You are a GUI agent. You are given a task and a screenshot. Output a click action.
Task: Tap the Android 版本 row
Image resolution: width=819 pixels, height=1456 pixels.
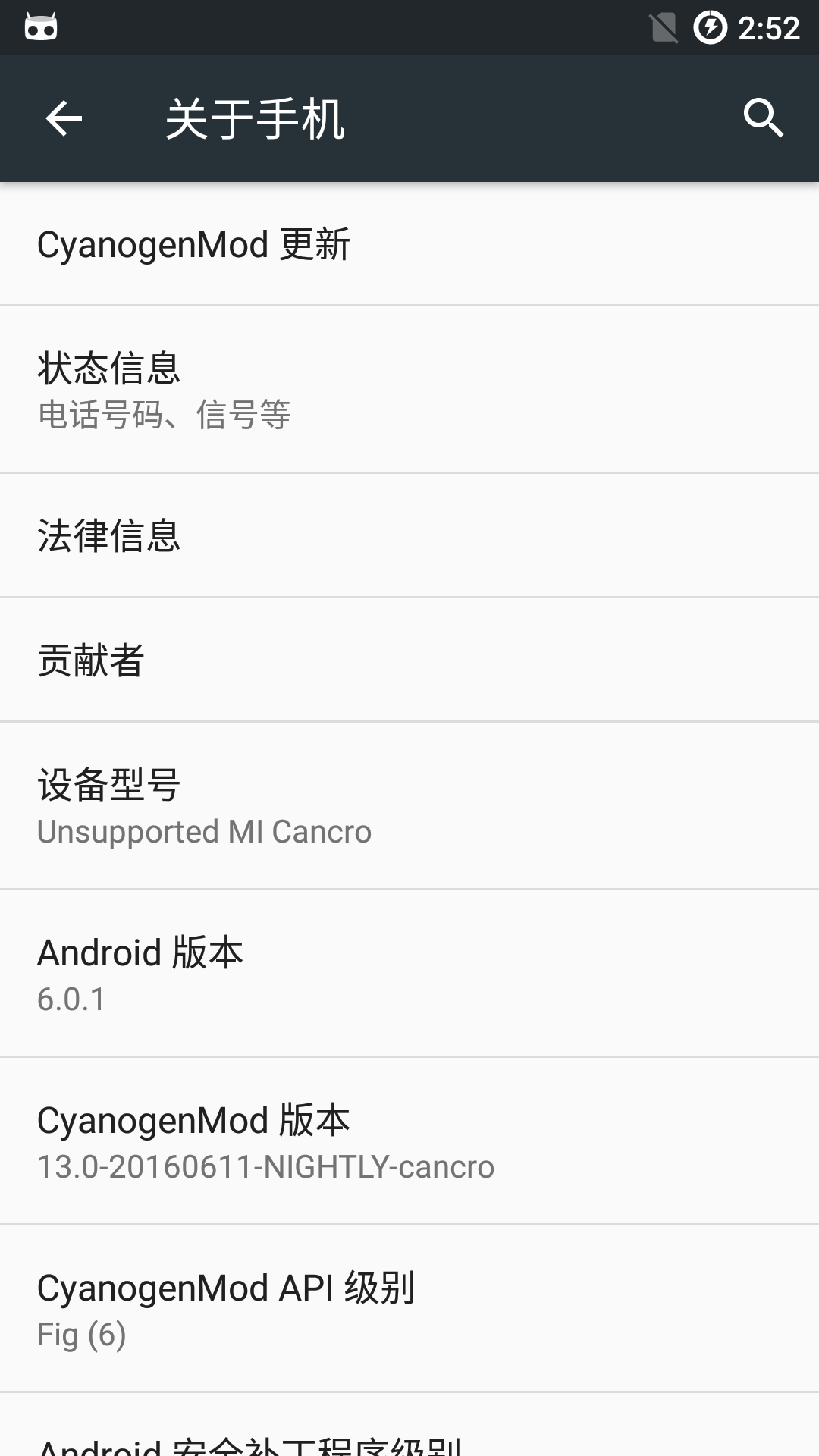click(x=409, y=974)
